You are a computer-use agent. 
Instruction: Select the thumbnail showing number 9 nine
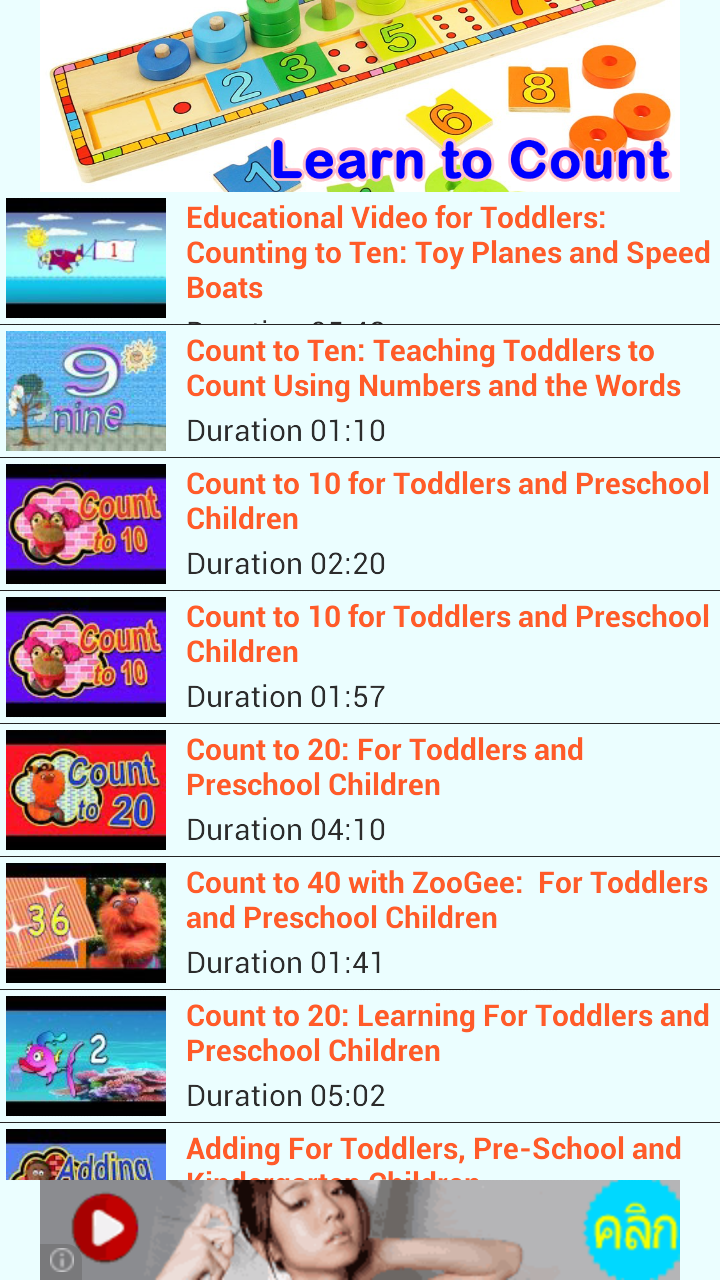click(85, 391)
